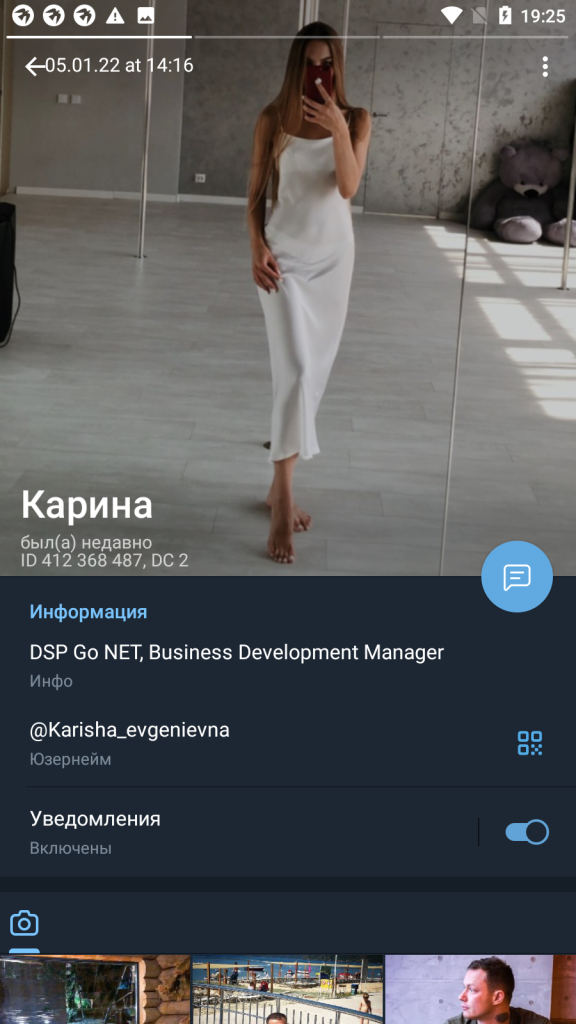The image size is (576, 1024).
Task: Select the photos camera tab
Action: [x=24, y=923]
